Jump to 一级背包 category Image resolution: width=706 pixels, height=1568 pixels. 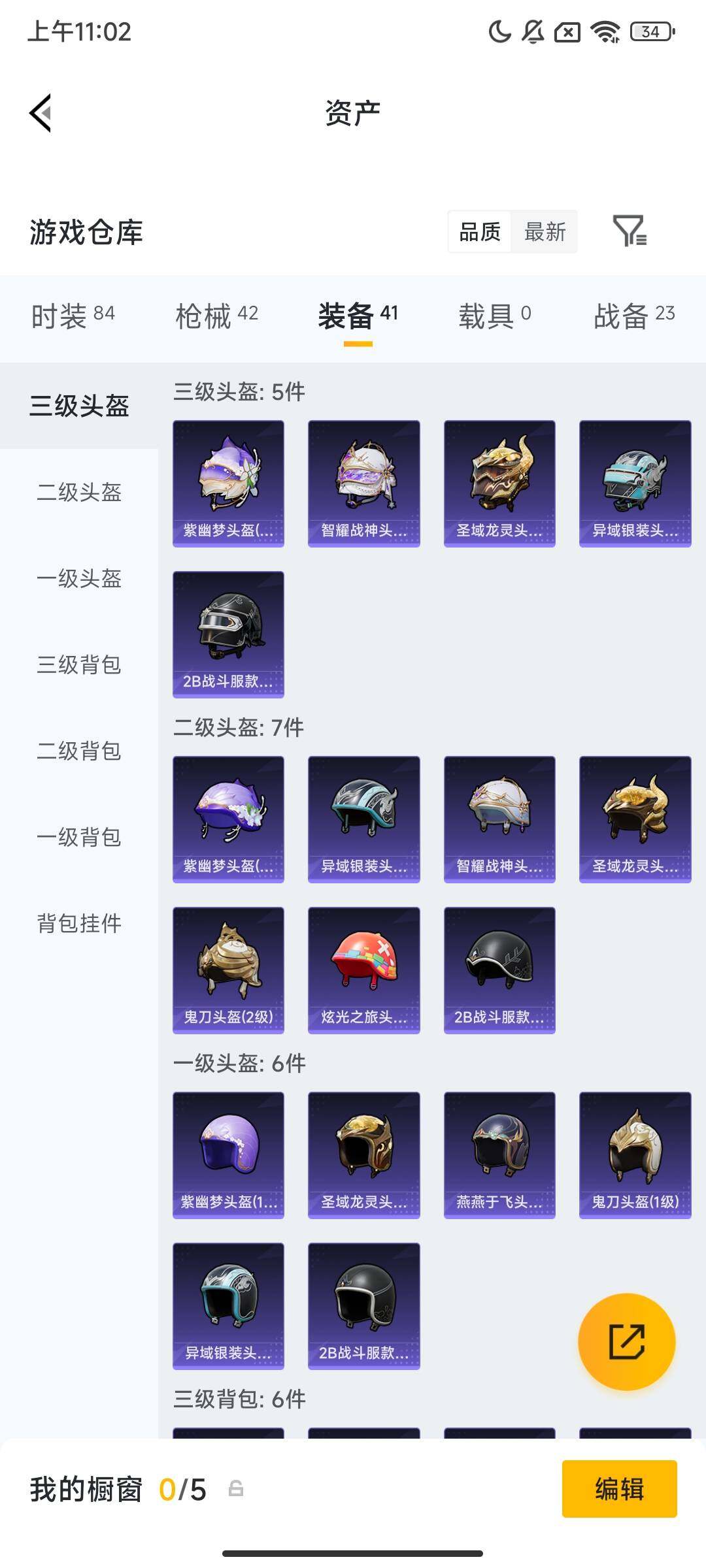(79, 837)
